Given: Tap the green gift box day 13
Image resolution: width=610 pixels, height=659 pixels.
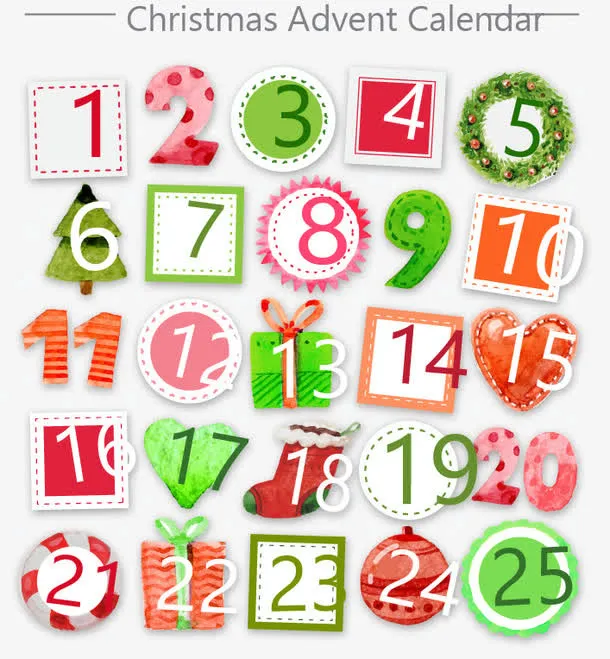Looking at the screenshot, I should point(293,353).
